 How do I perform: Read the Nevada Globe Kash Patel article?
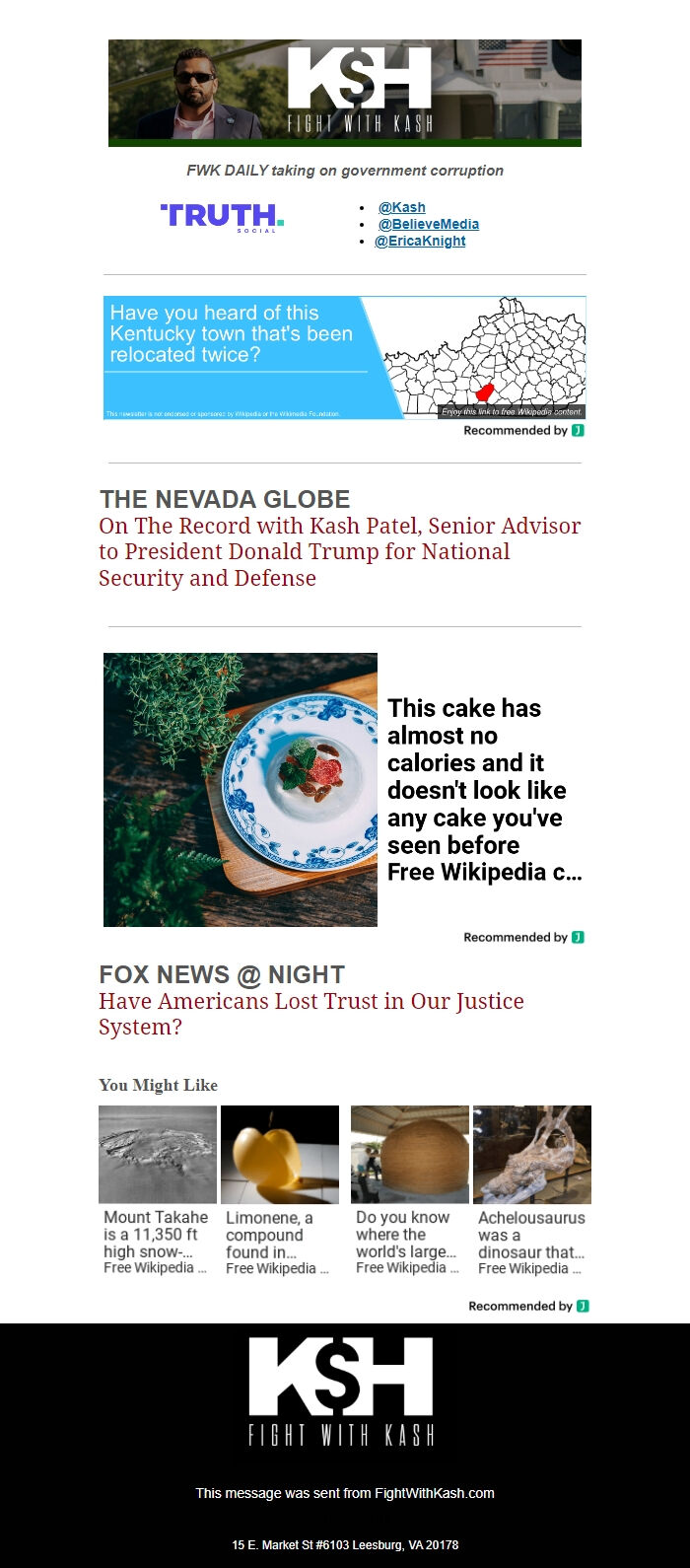pyautogui.click(x=339, y=552)
